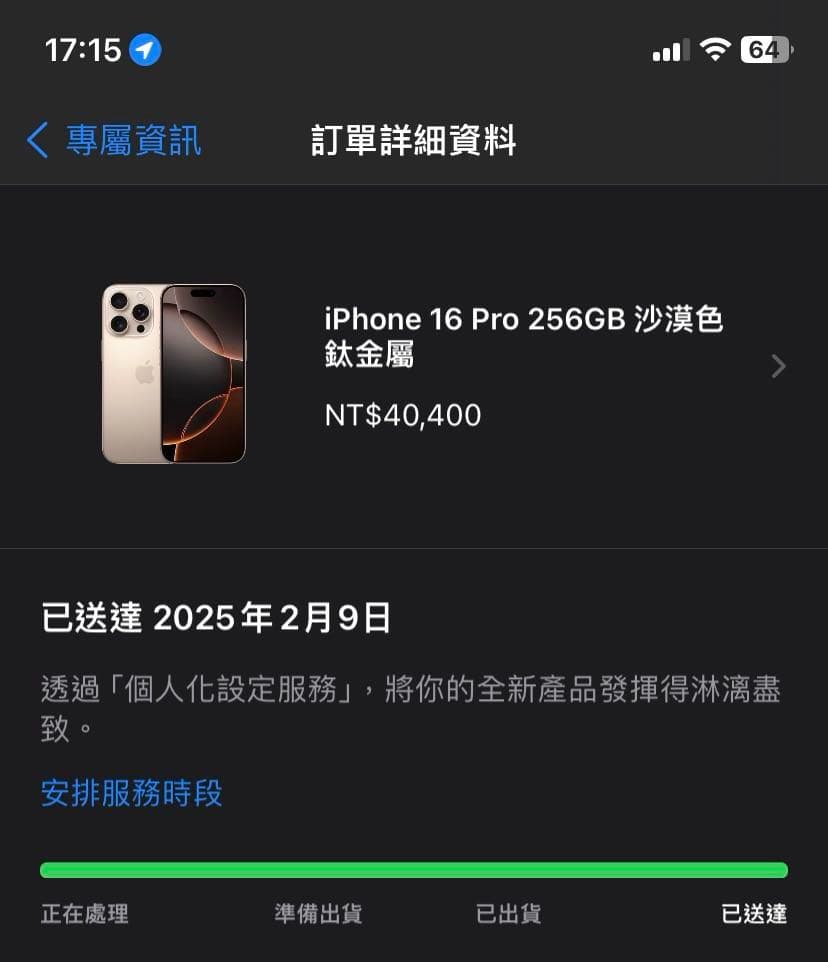Image resolution: width=828 pixels, height=962 pixels.
Task: Go back to 專屬資訊
Action: tap(114, 140)
